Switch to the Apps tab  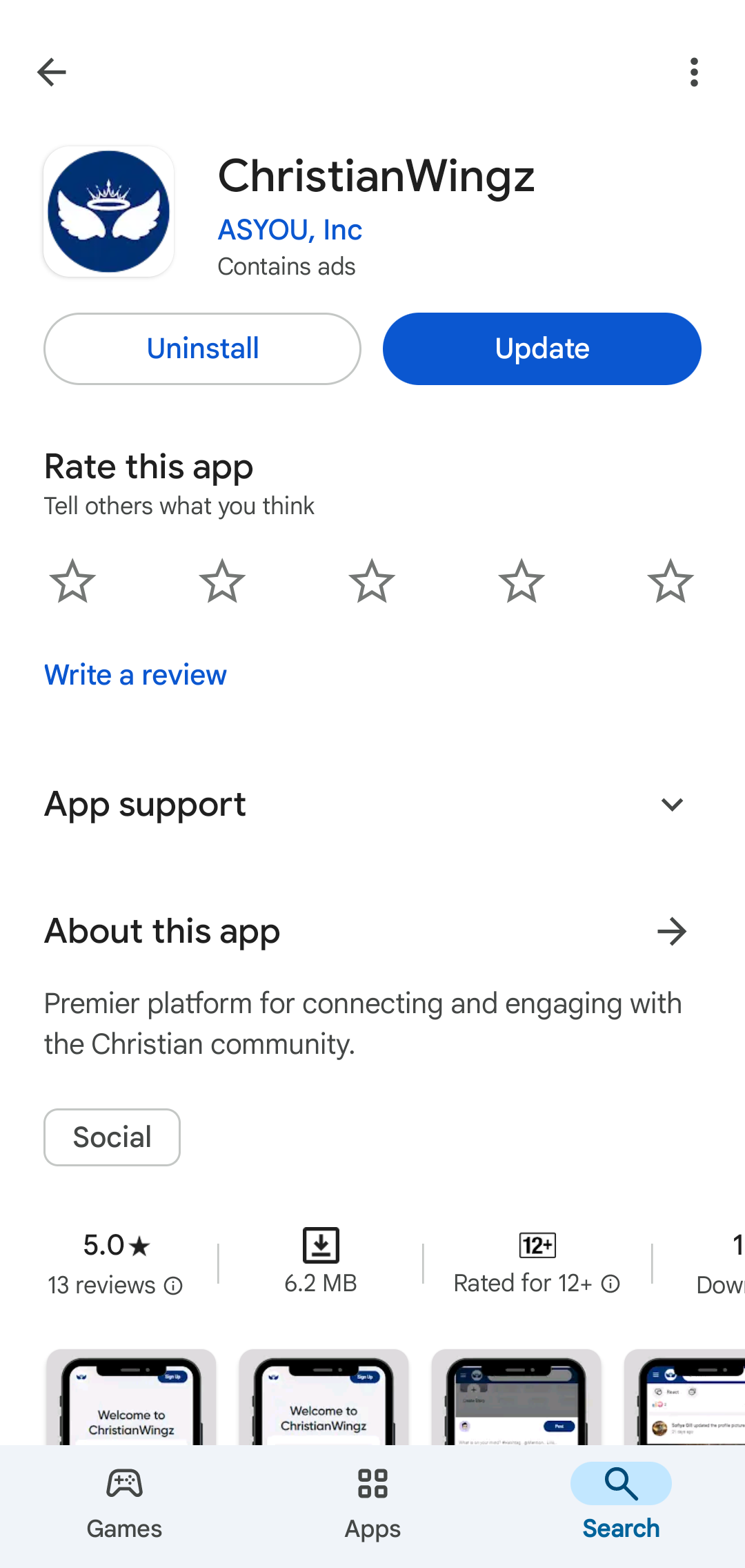click(372, 1505)
